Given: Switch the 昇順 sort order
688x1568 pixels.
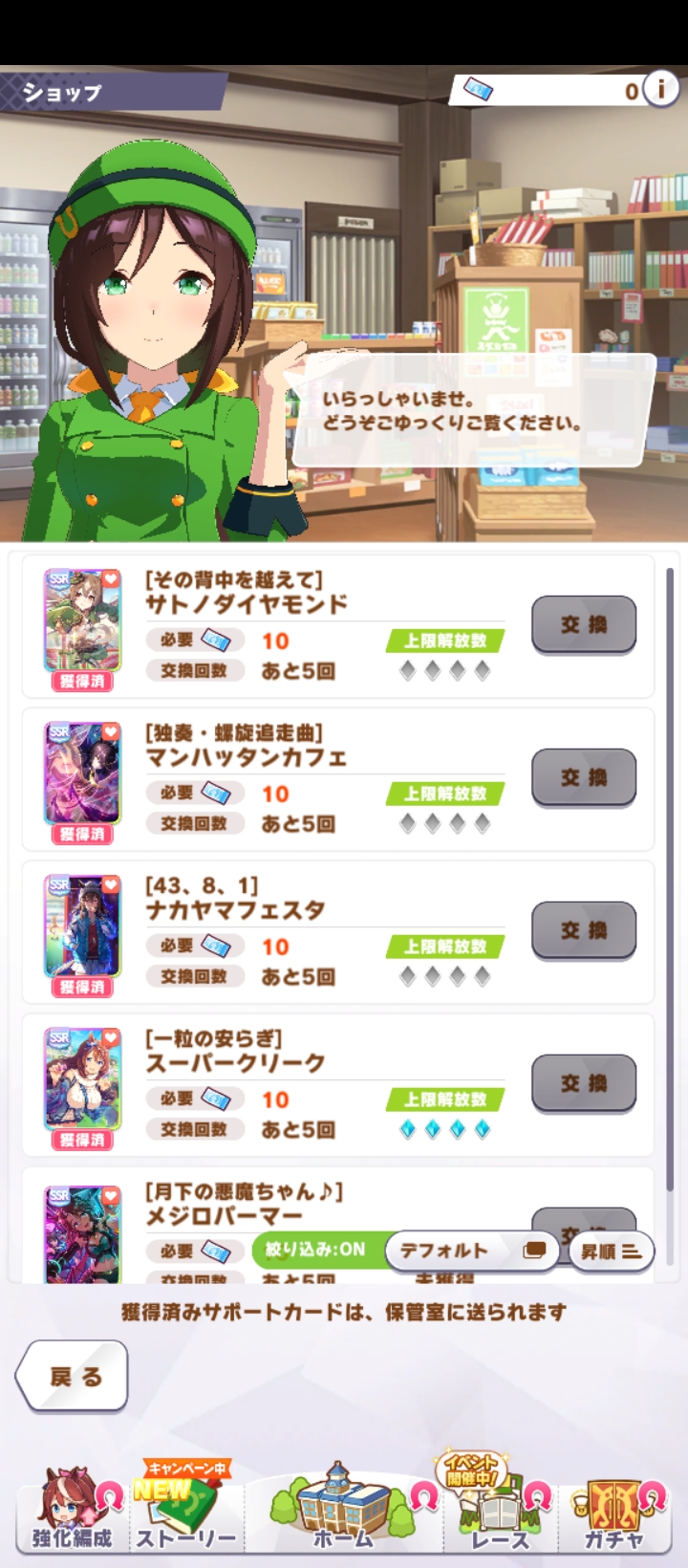Looking at the screenshot, I should point(612,1251).
